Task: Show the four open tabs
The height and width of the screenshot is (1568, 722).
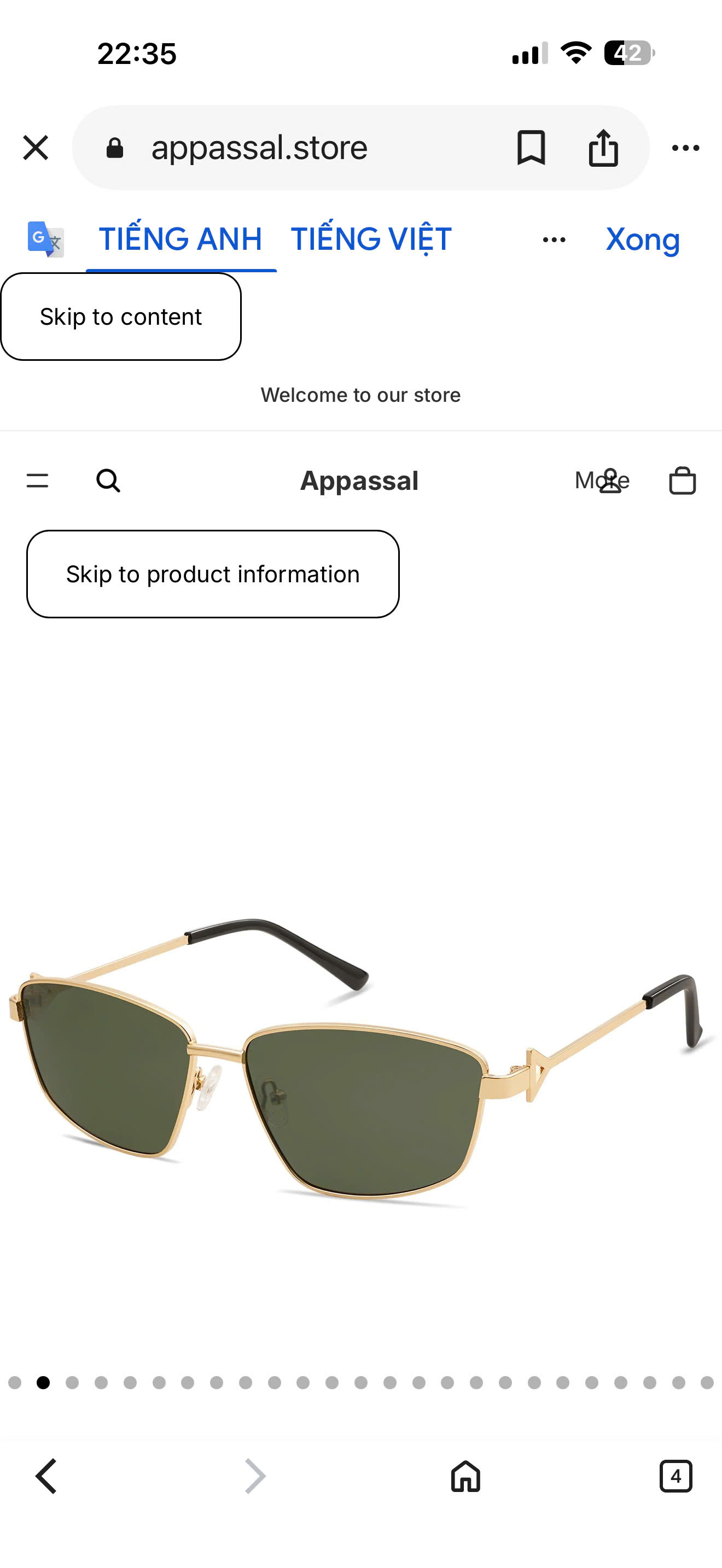Action: click(x=676, y=1476)
